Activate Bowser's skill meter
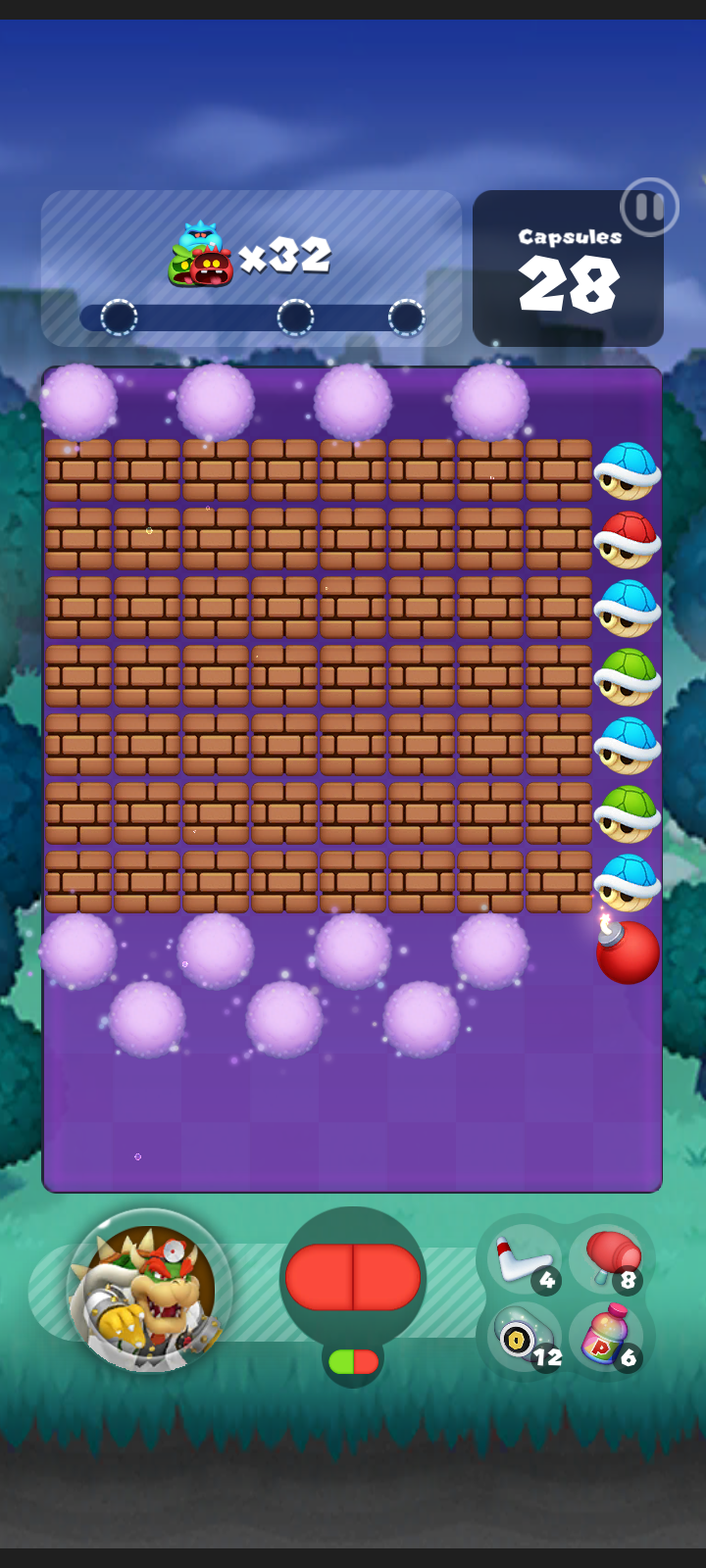This screenshot has width=706, height=1568. click(x=149, y=1290)
